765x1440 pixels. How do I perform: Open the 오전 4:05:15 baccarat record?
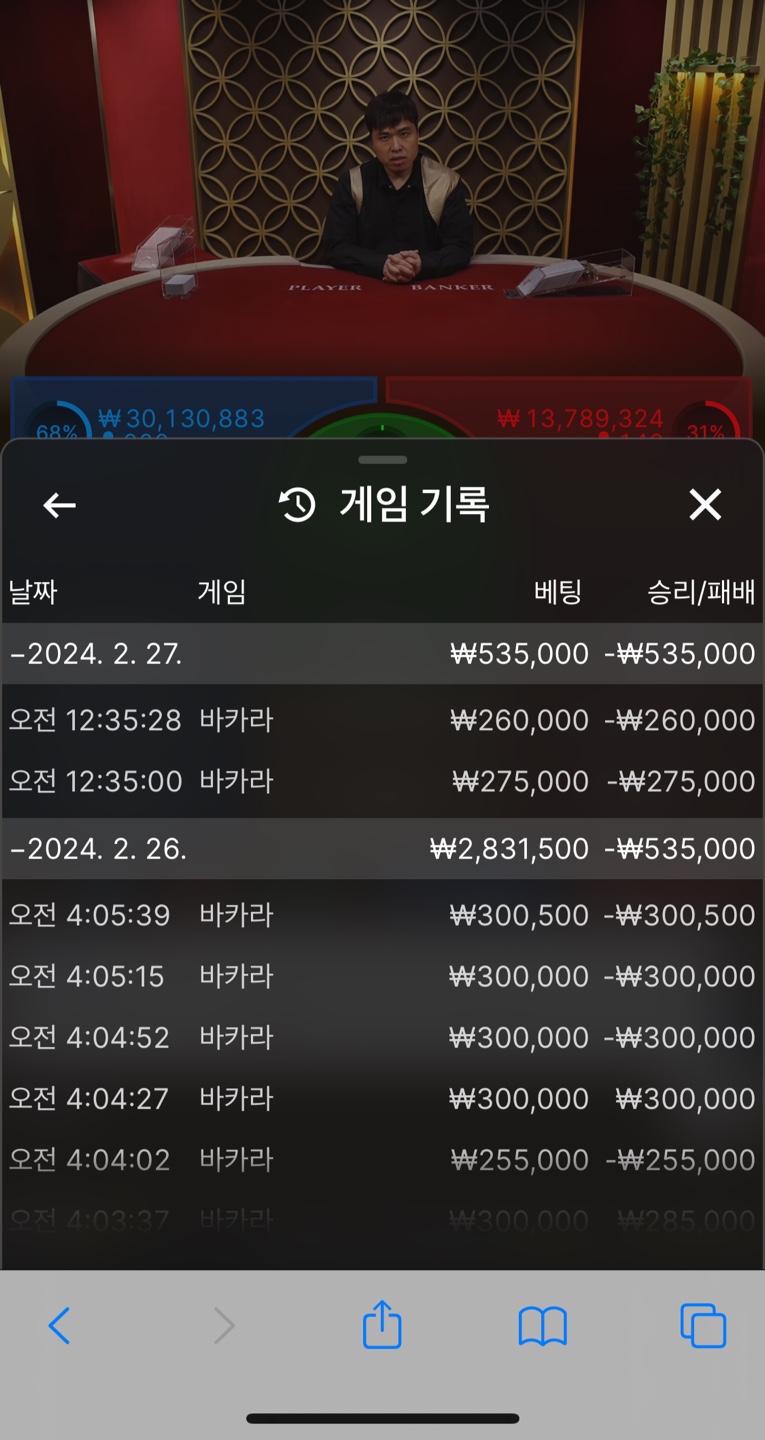tap(382, 976)
